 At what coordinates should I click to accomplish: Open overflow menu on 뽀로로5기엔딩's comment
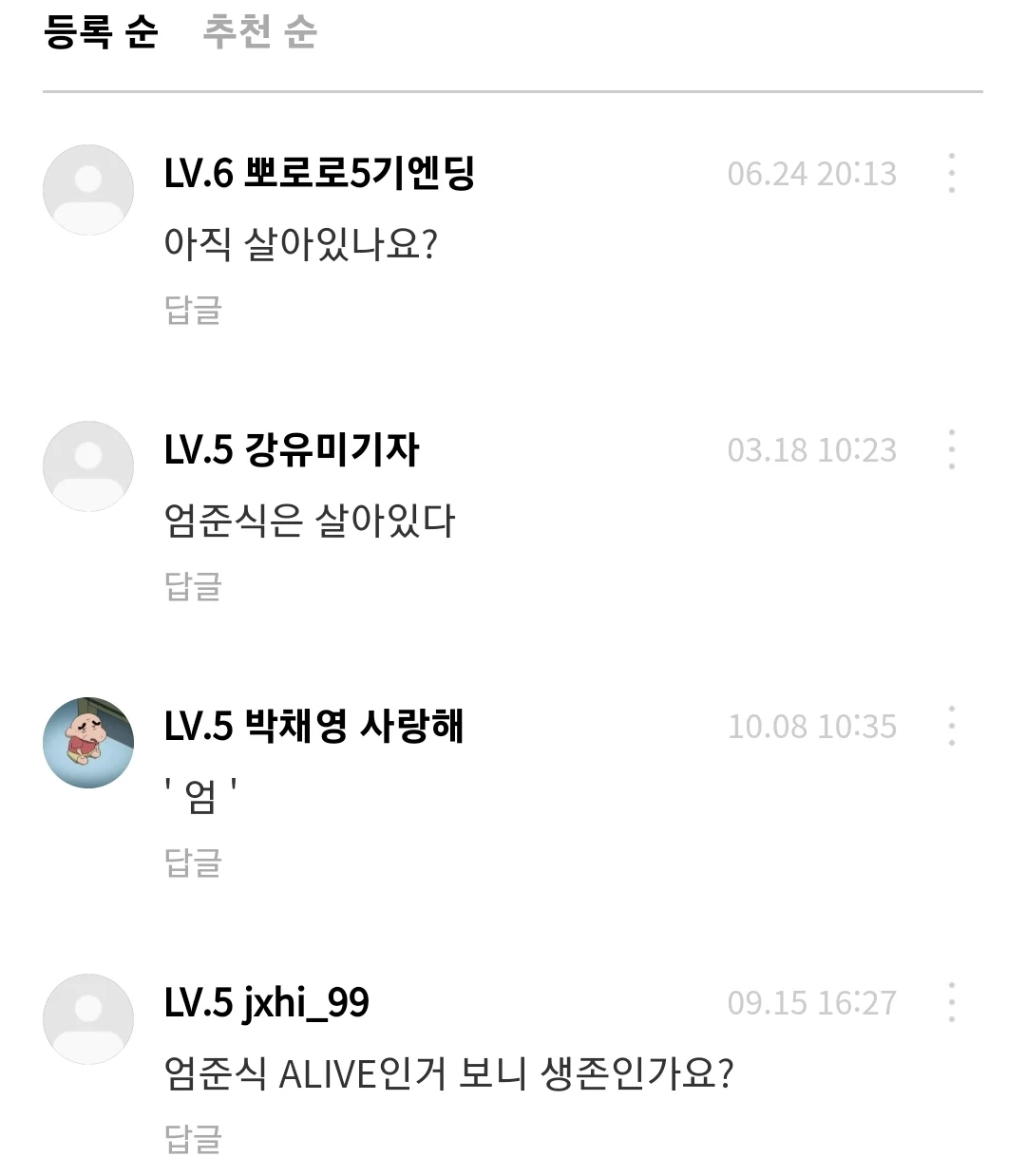pyautogui.click(x=951, y=173)
